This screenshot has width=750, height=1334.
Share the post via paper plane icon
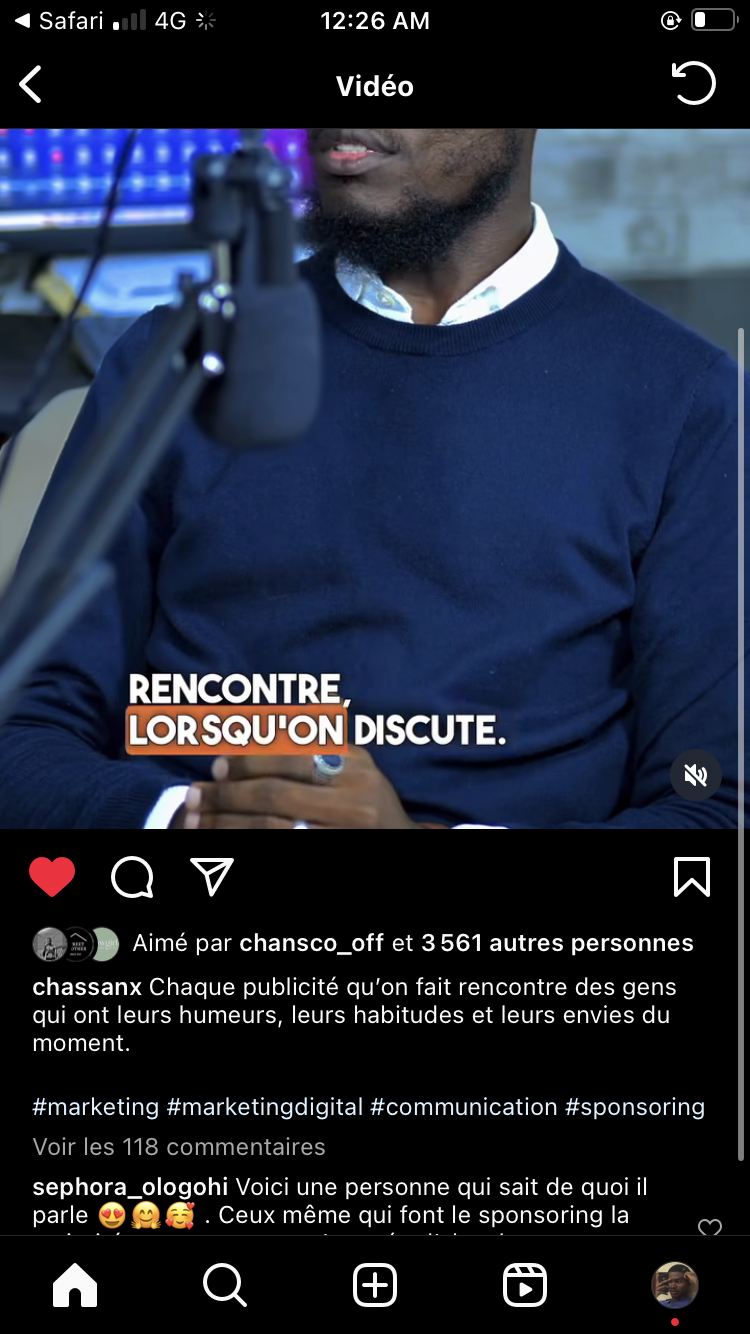[211, 877]
